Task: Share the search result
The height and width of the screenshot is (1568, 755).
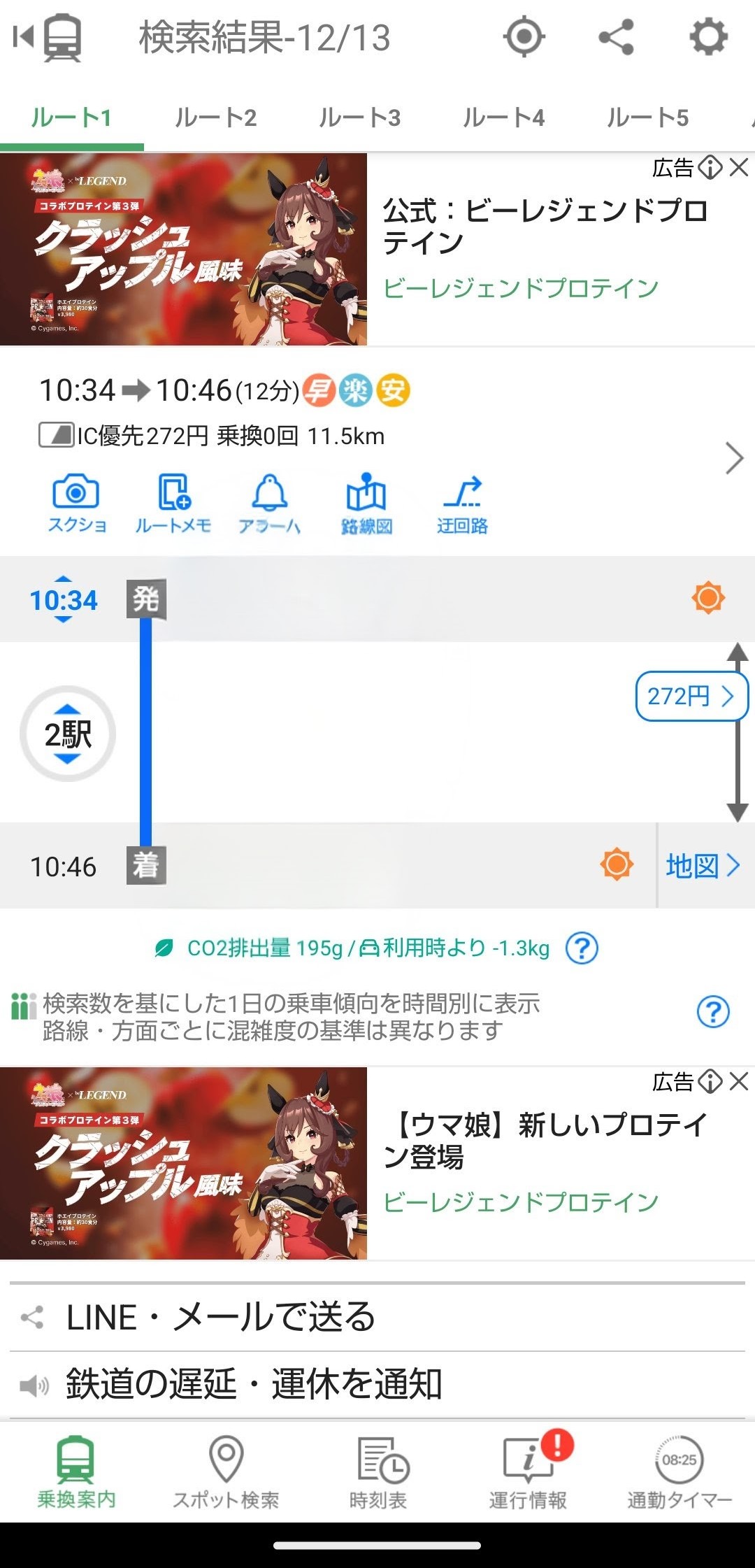Action: click(616, 37)
